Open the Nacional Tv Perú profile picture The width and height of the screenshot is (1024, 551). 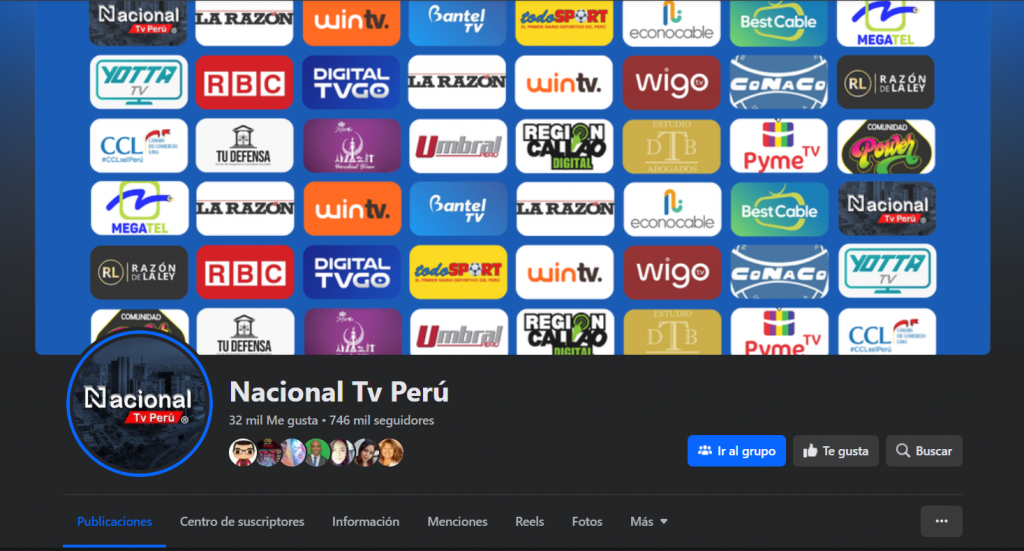coord(139,403)
